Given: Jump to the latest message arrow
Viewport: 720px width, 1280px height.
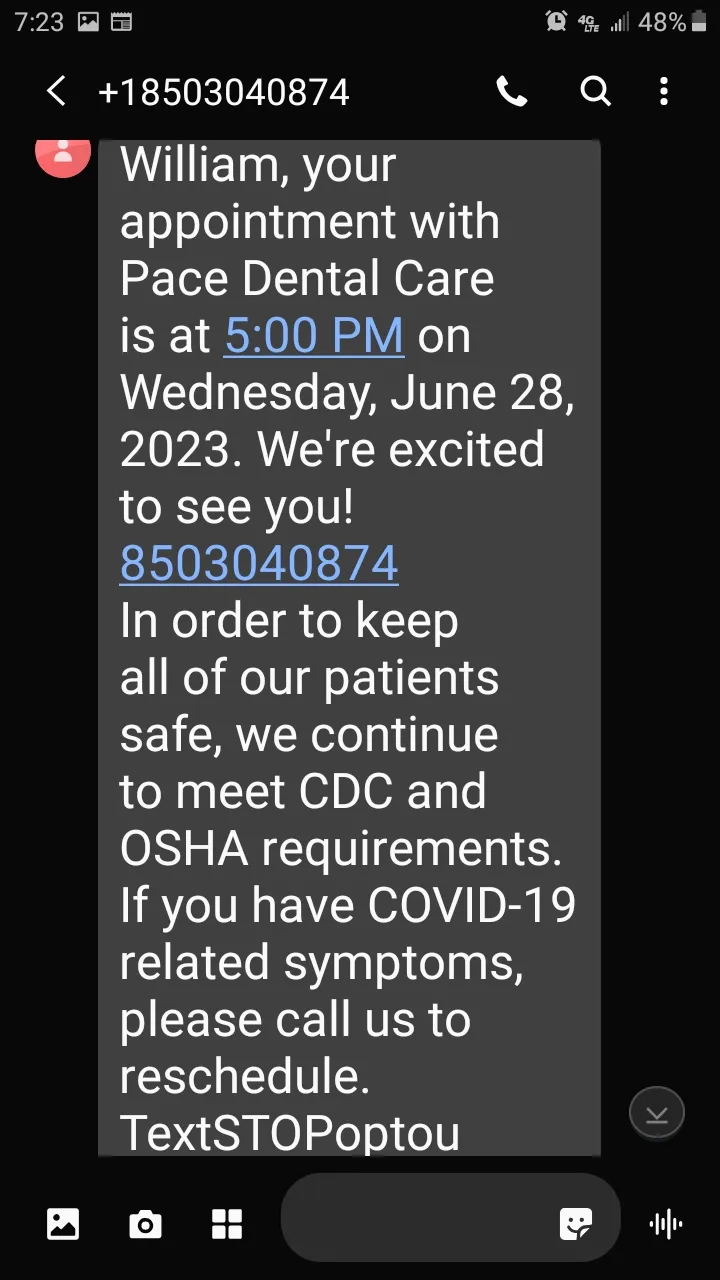Looking at the screenshot, I should tap(657, 1114).
